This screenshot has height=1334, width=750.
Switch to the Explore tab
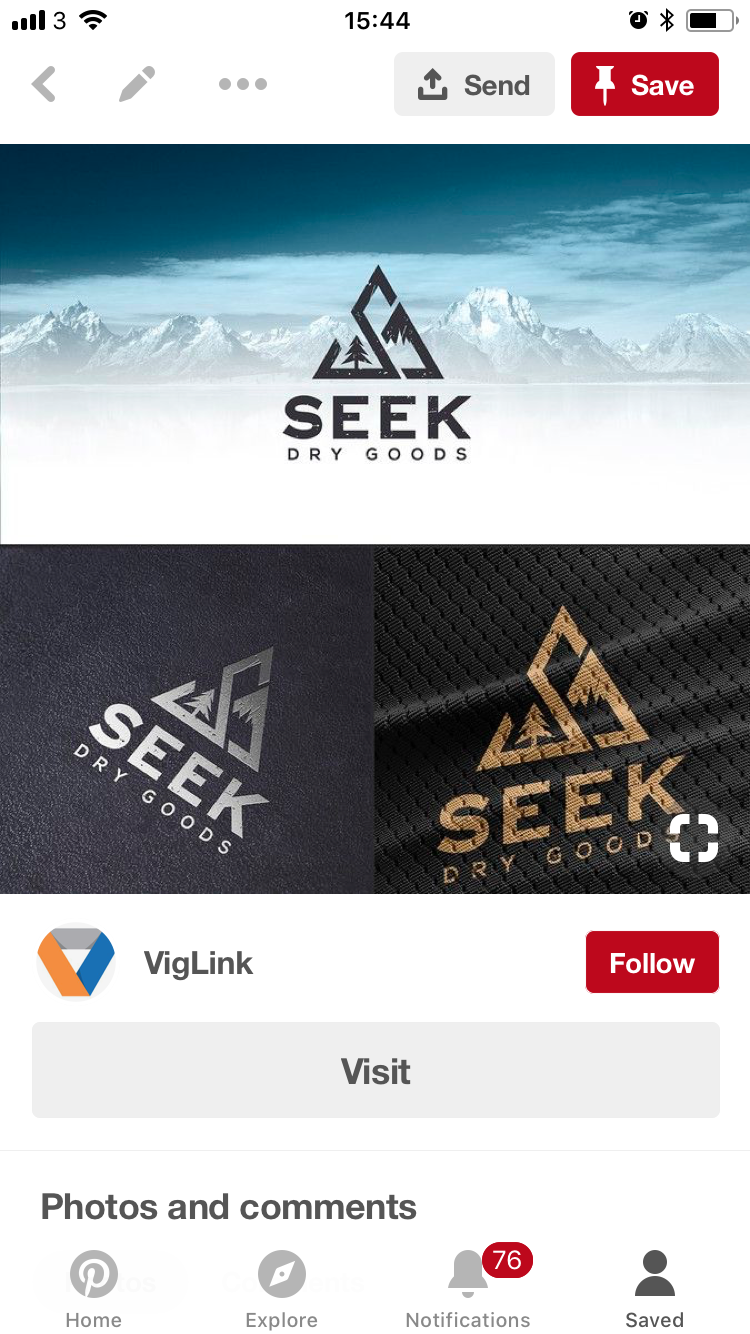(281, 1290)
